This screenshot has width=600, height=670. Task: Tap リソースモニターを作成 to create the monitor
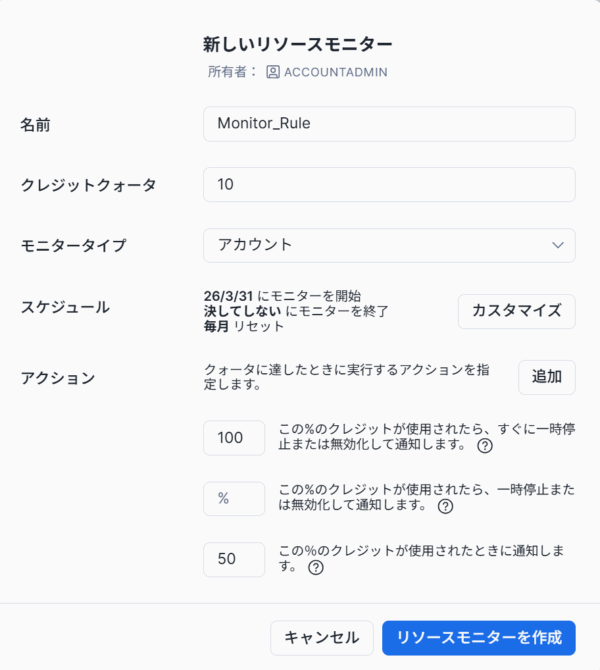tap(478, 638)
